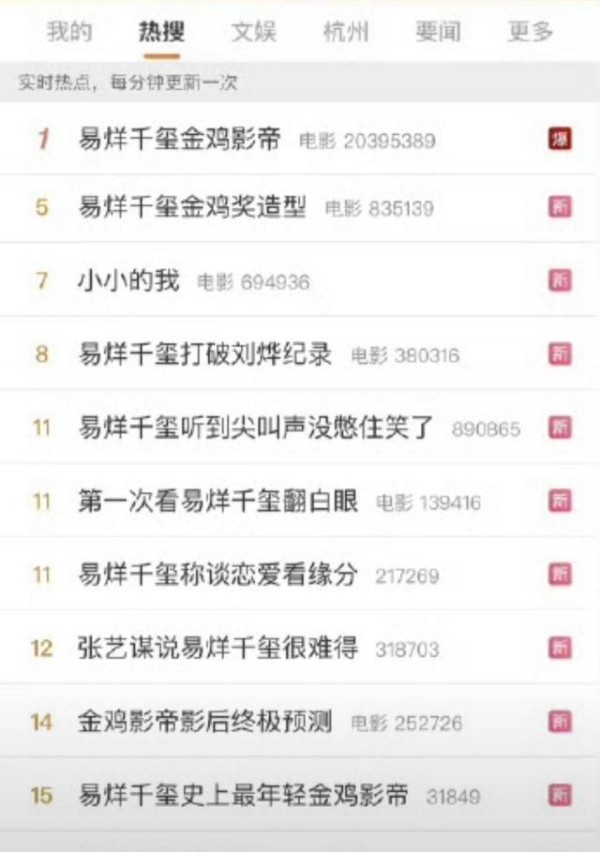Open topic 易烊千玺史上最年轻金鸡影帝

click(x=243, y=795)
